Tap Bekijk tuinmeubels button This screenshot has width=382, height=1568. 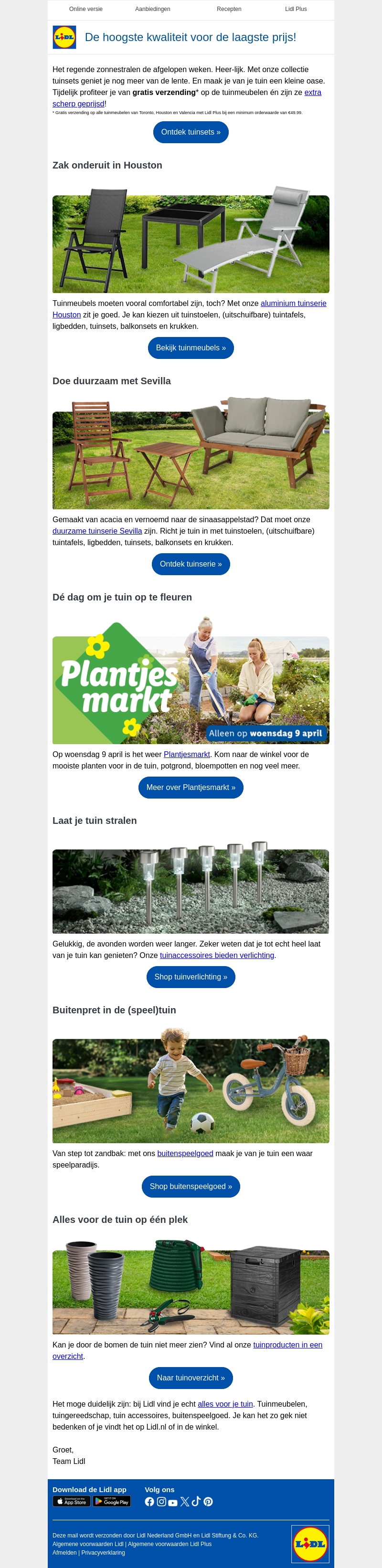point(191,347)
